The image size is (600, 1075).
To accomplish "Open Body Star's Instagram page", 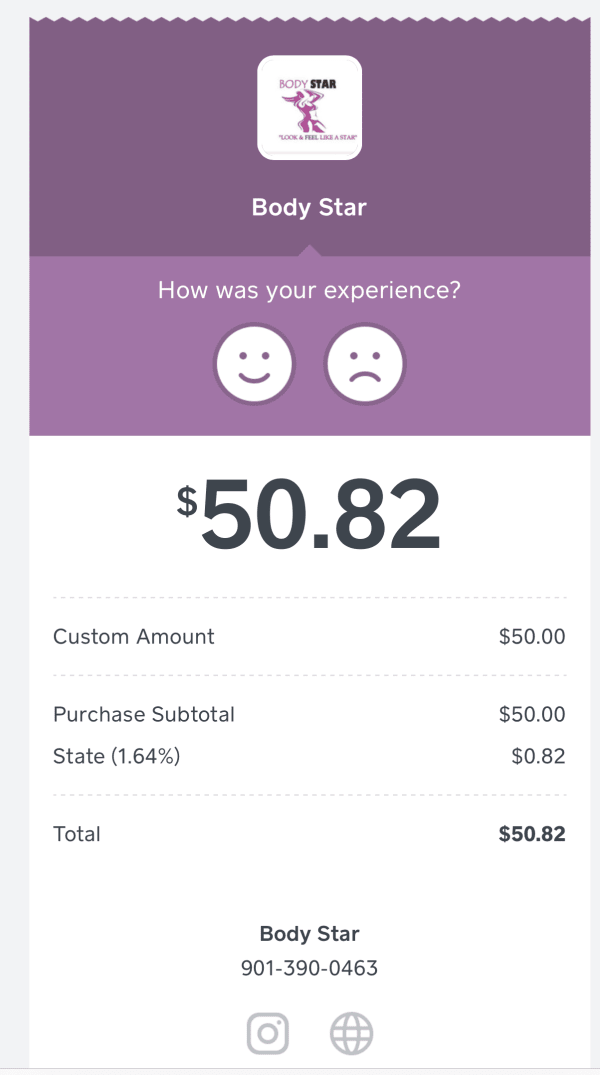I will click(268, 1033).
